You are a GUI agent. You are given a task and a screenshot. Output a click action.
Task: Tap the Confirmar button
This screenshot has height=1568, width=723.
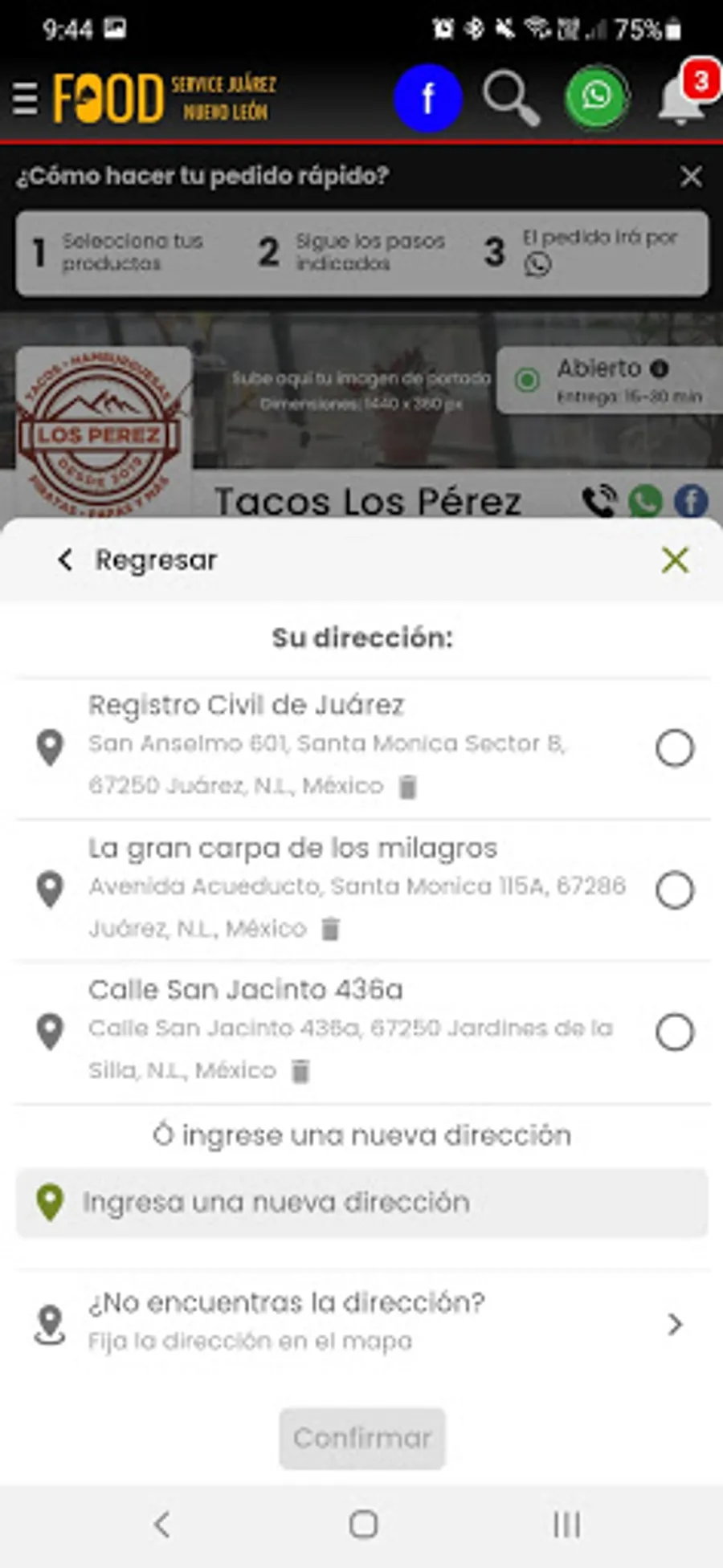pyautogui.click(x=362, y=1438)
